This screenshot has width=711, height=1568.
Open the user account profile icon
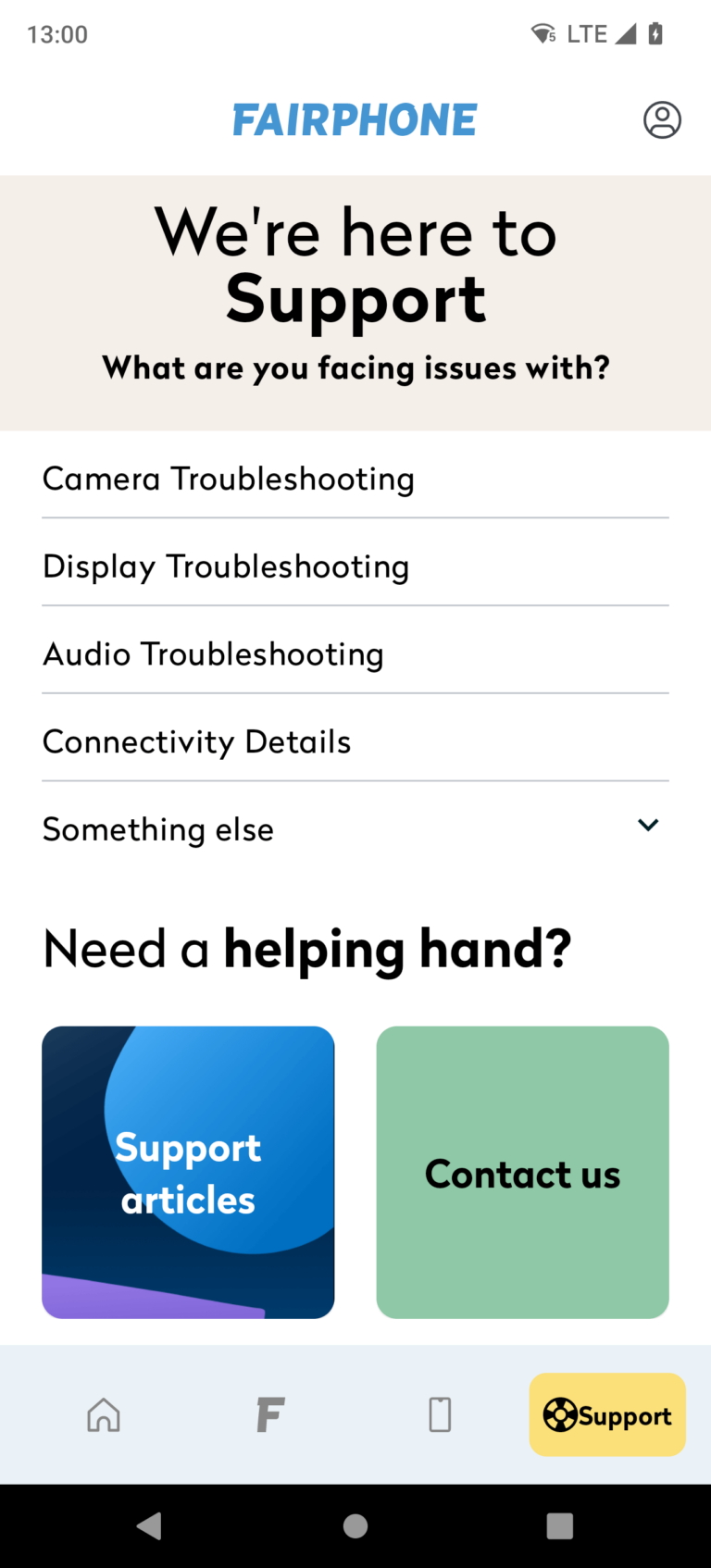coord(661,119)
